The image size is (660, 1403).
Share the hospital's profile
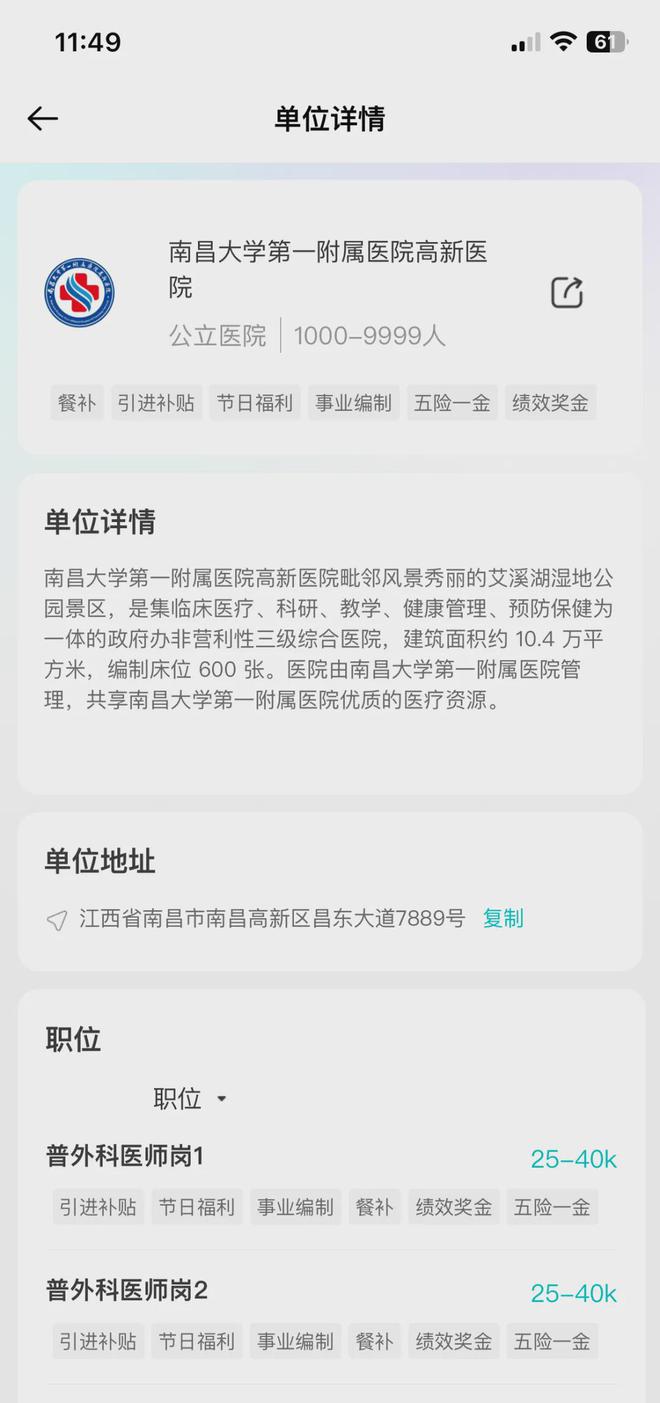567,292
